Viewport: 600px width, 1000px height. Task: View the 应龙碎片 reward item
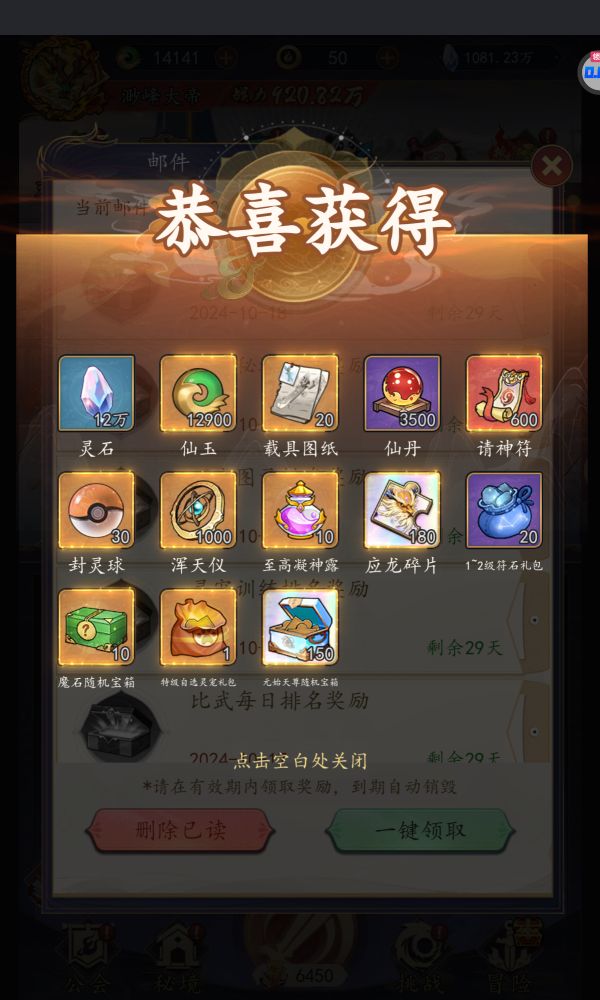402,511
